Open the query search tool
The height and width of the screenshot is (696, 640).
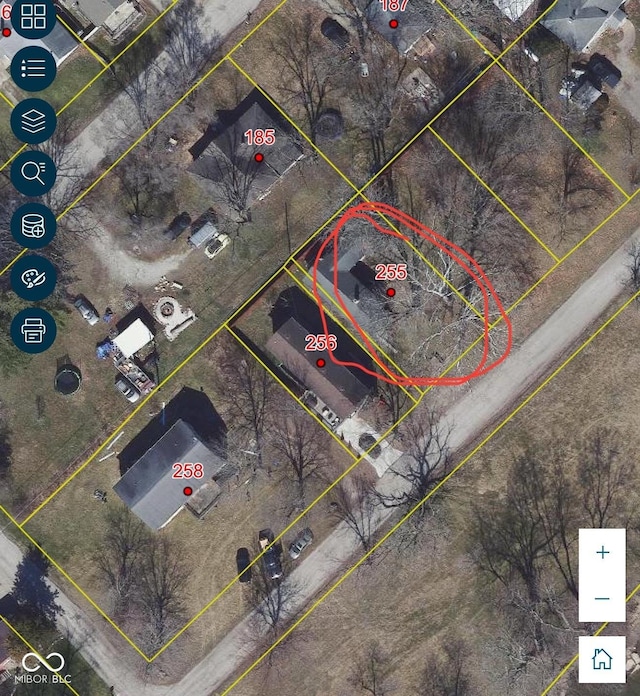pos(33,173)
